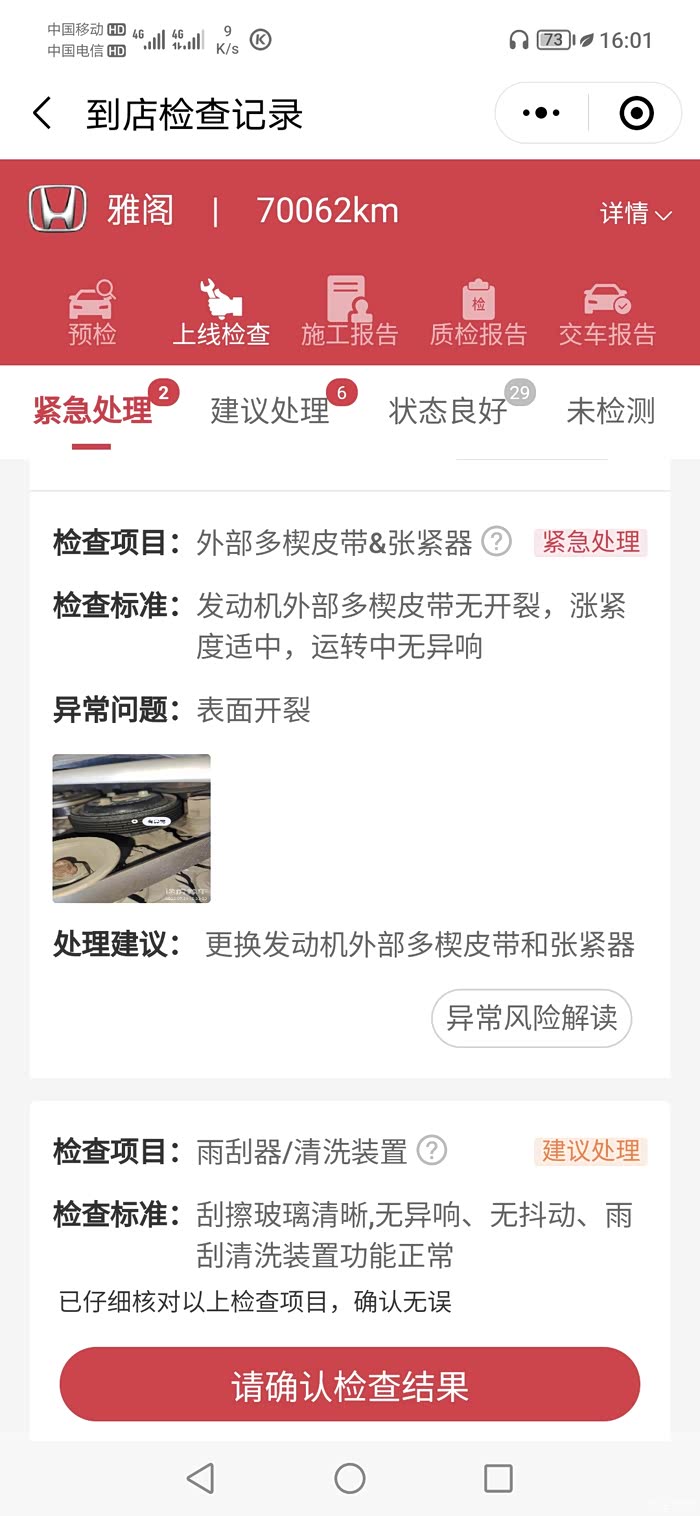The height and width of the screenshot is (1516, 700).
Task: Open 交车报告 step
Action: [x=607, y=314]
